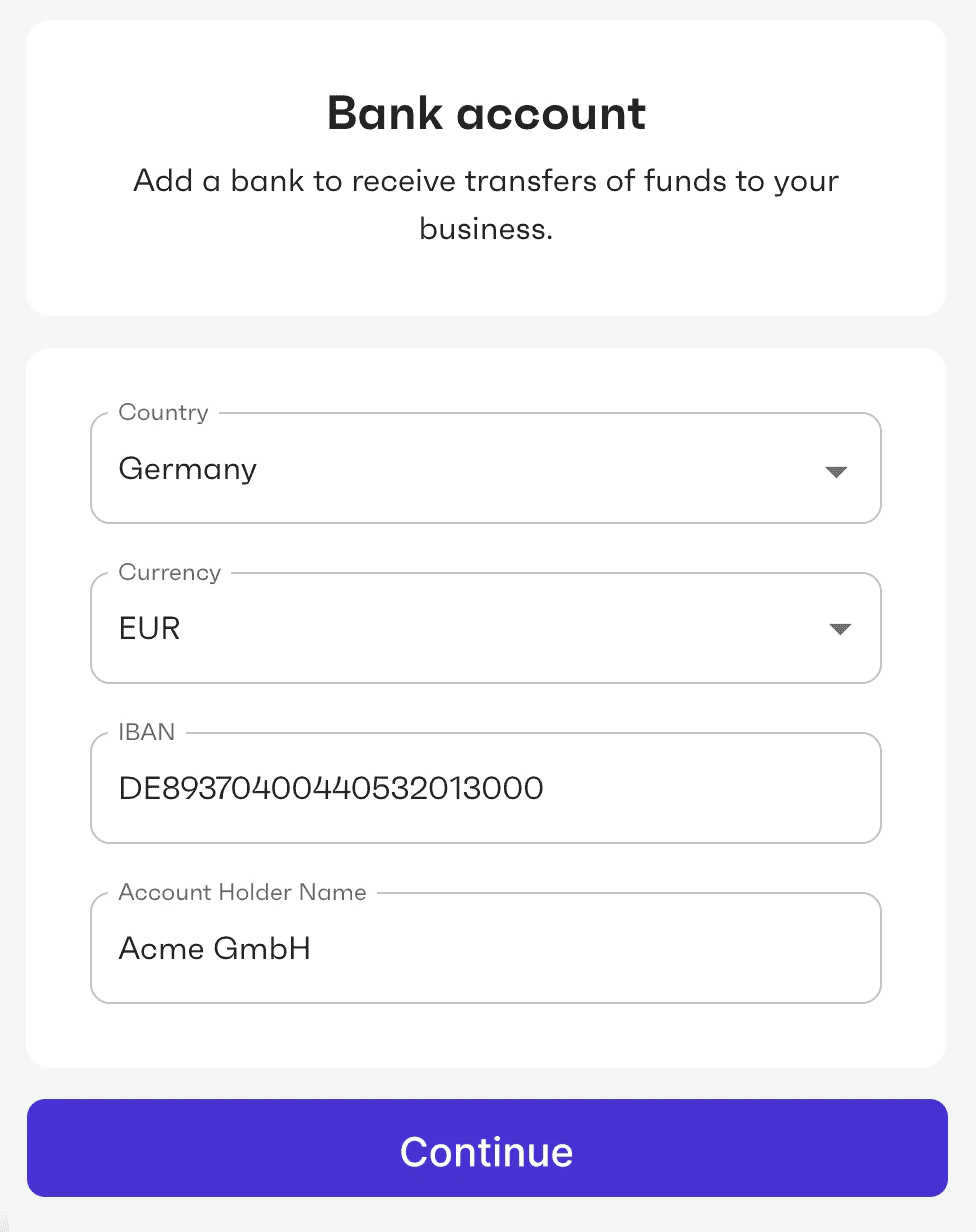Expand the Currency dropdown set to EUR

pyautogui.click(x=485, y=629)
